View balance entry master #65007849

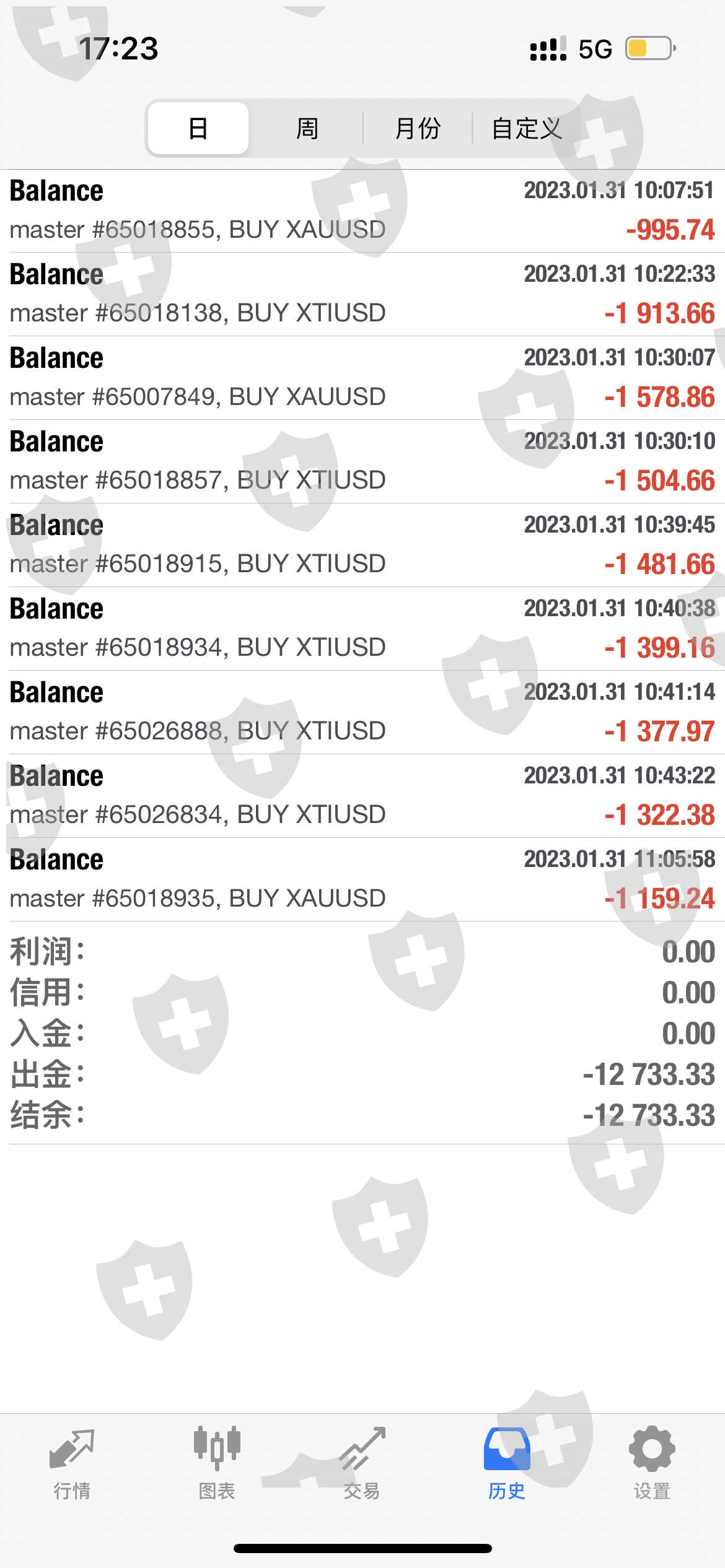[362, 378]
